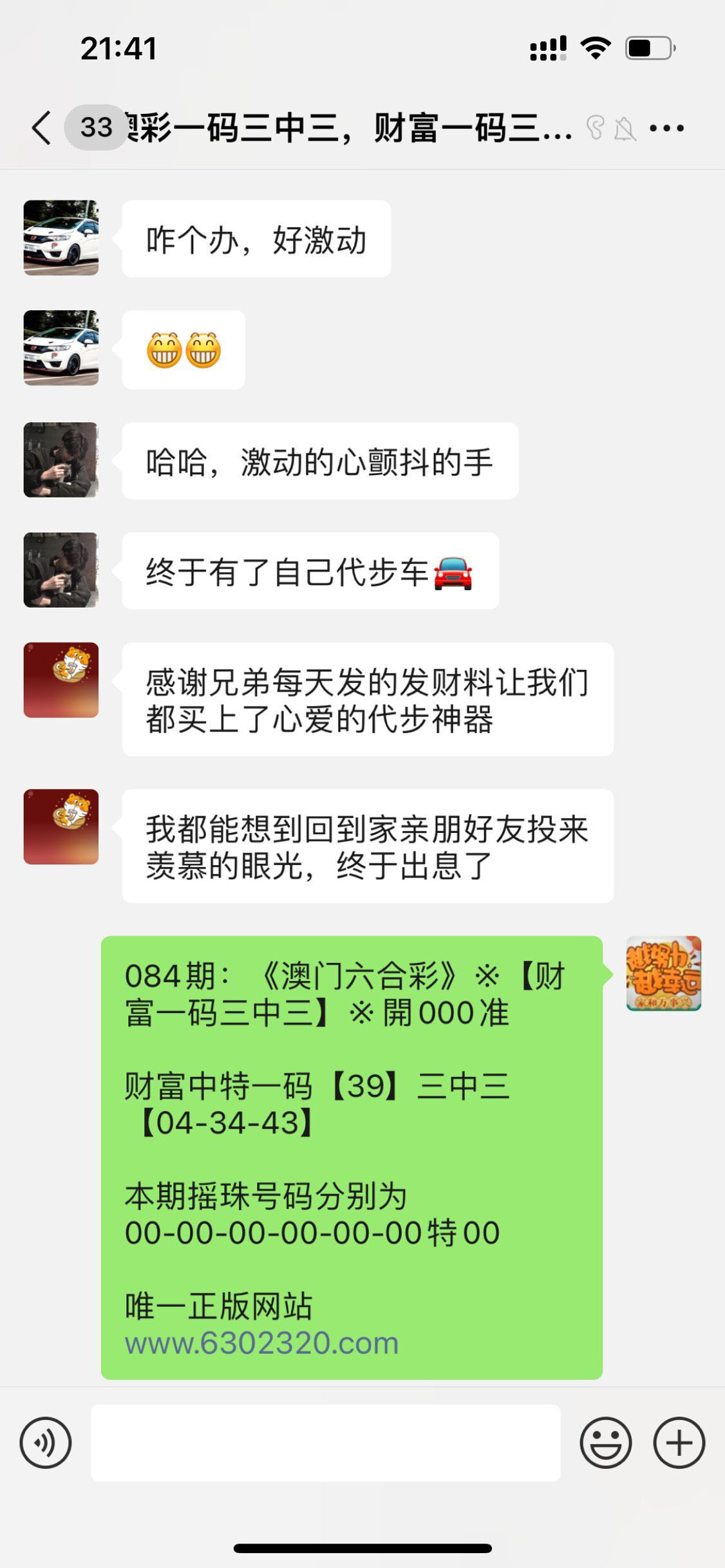Open white car avatar beside 咋个办，好激动

[x=61, y=238]
